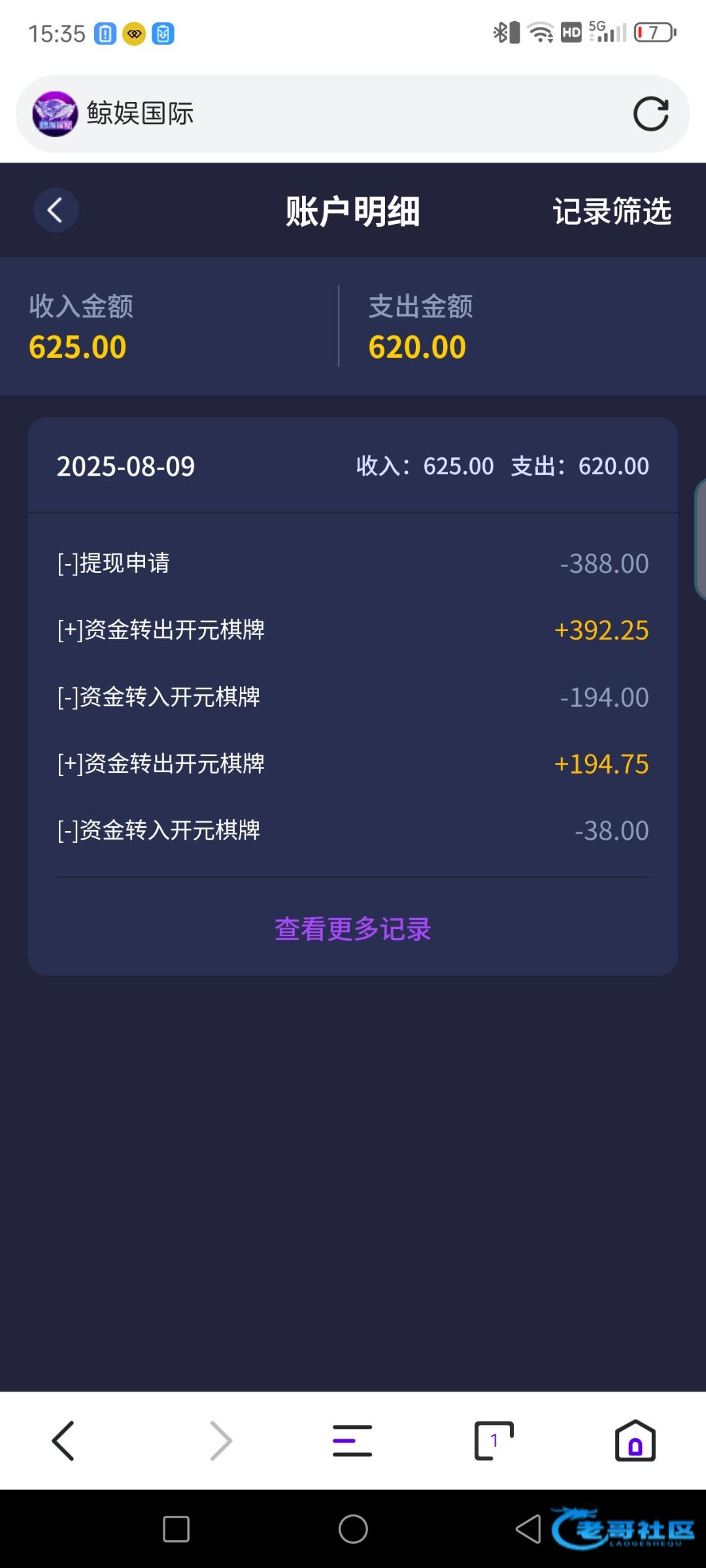The image size is (706, 1568).
Task: Open system recent apps
Action: tap(176, 1529)
